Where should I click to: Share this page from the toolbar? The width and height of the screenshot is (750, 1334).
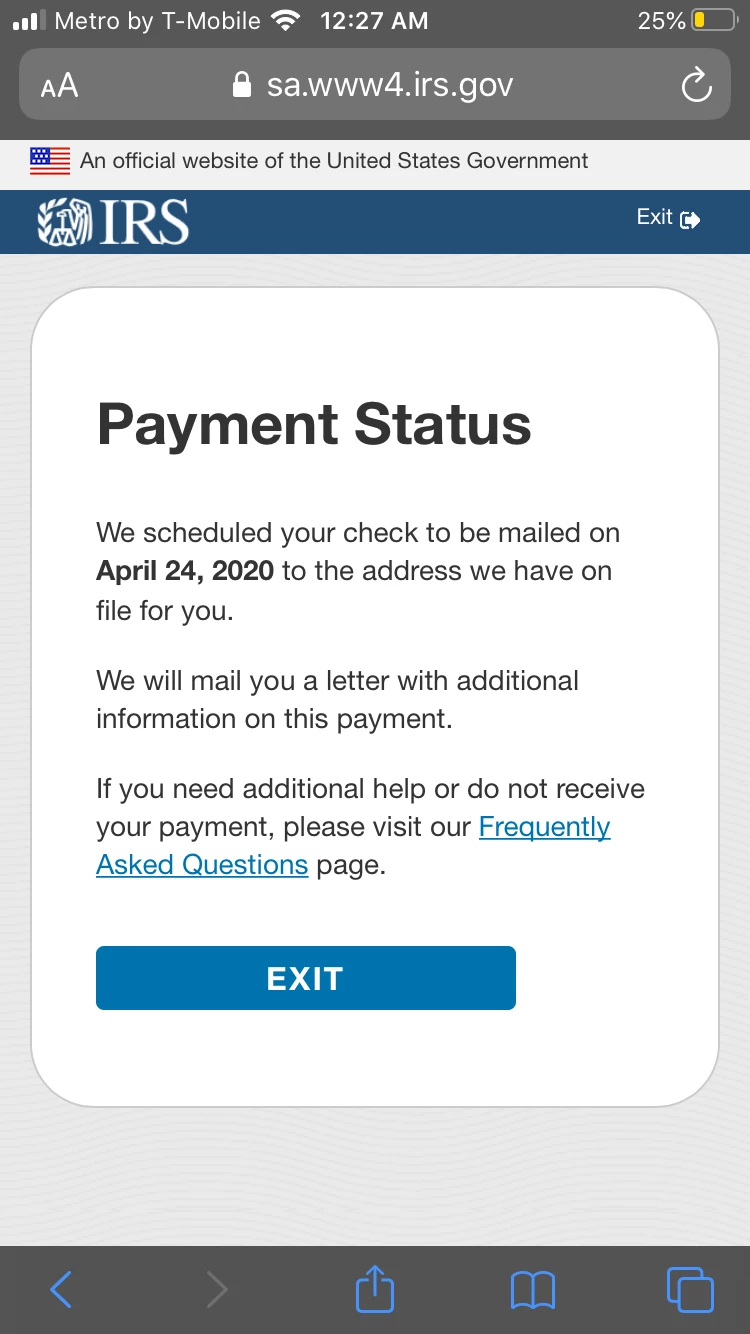375,1288
